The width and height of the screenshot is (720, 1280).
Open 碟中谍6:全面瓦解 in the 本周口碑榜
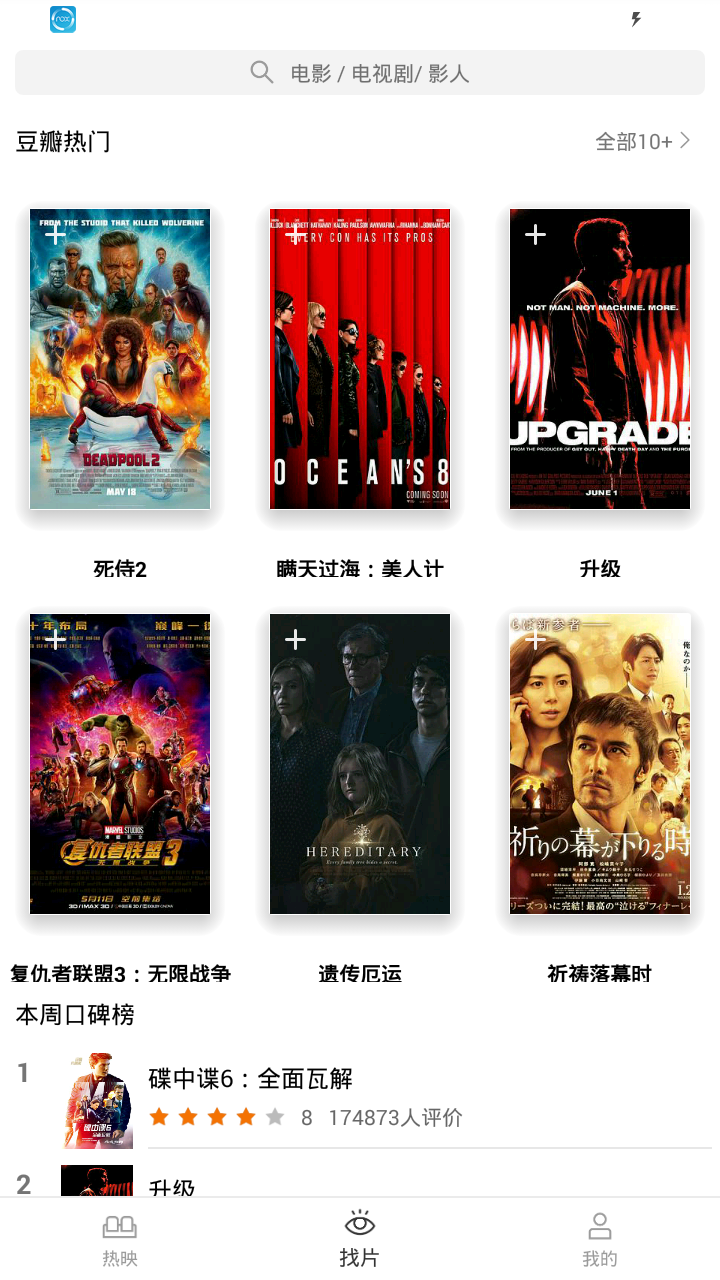pyautogui.click(x=250, y=1080)
